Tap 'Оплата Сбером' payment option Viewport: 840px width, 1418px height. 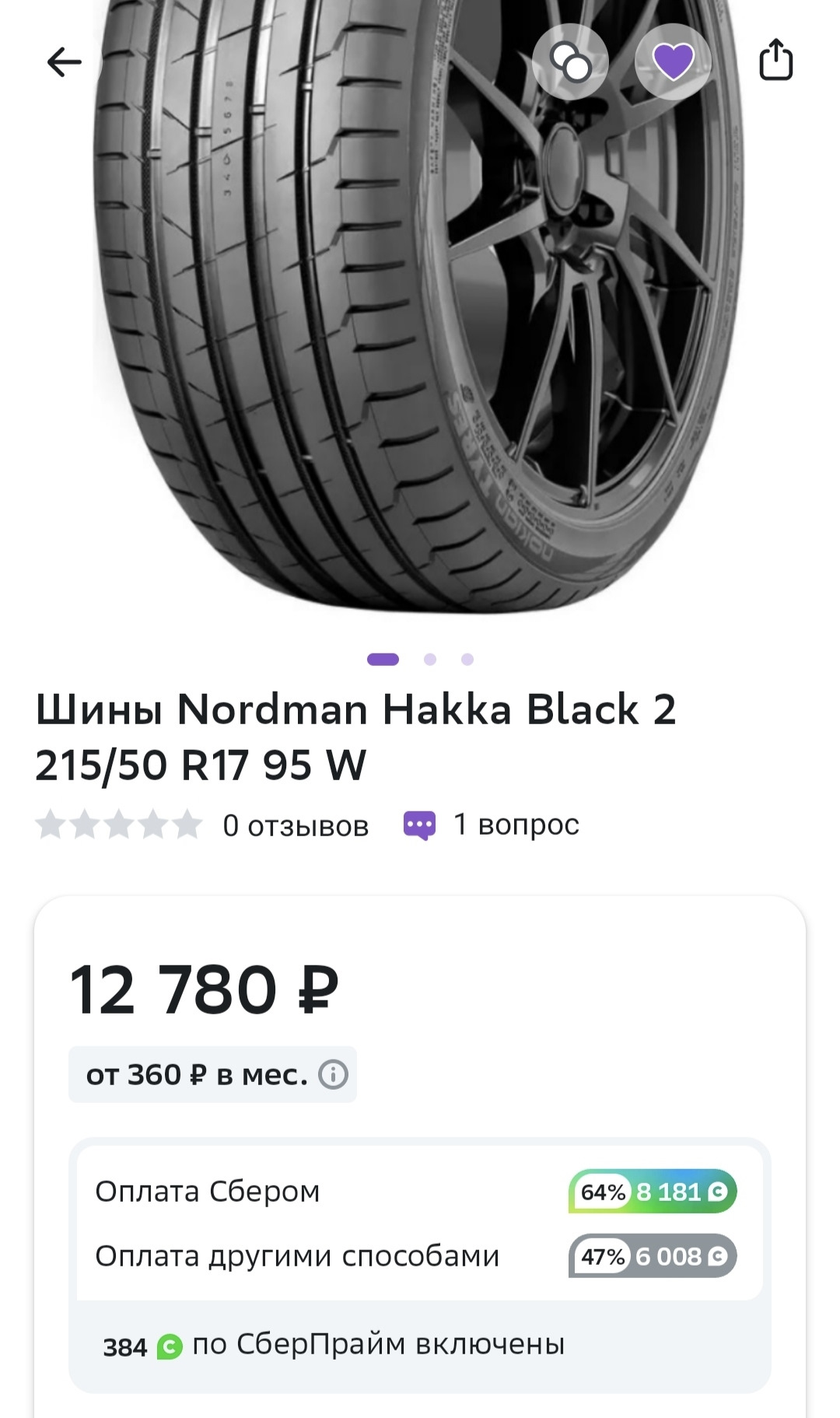208,1192
